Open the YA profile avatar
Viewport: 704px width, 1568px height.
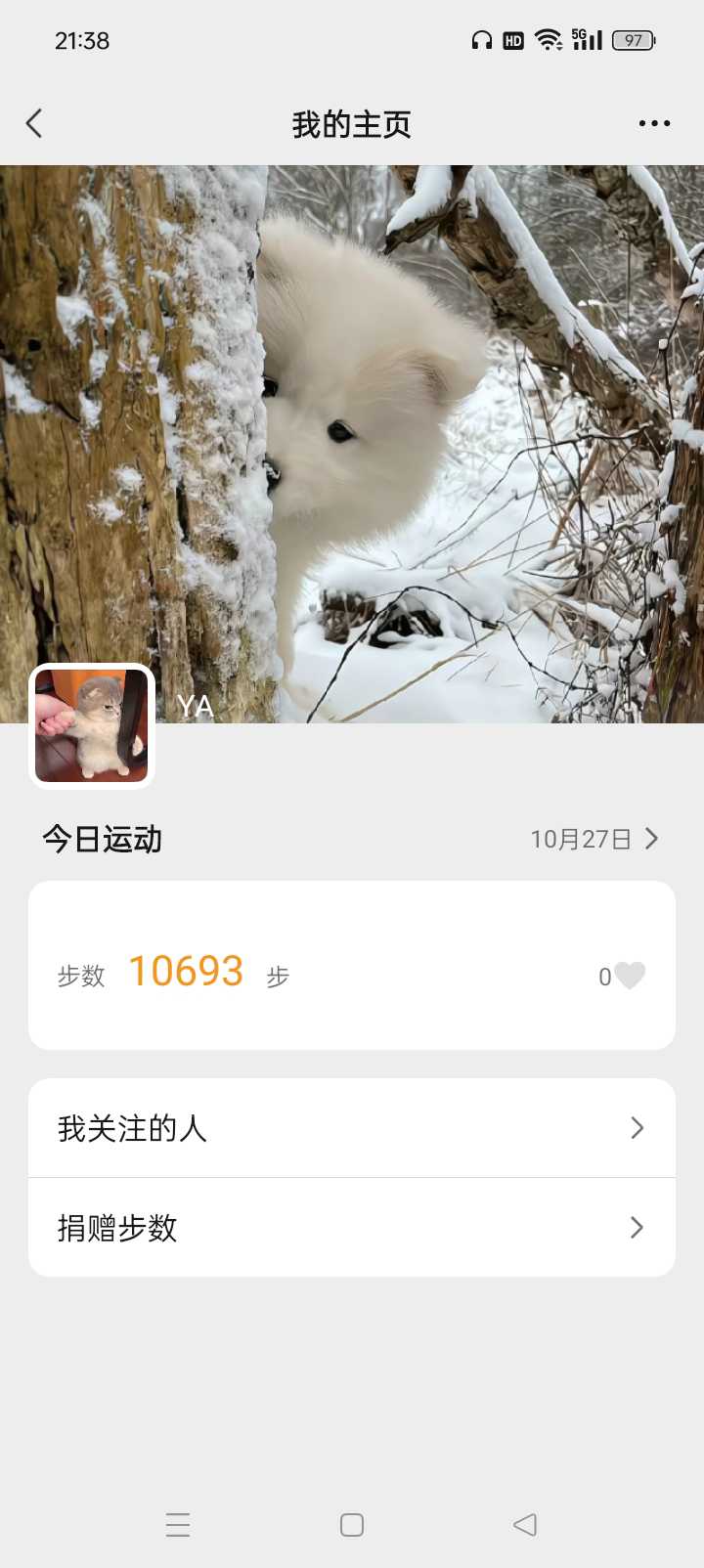[x=92, y=725]
